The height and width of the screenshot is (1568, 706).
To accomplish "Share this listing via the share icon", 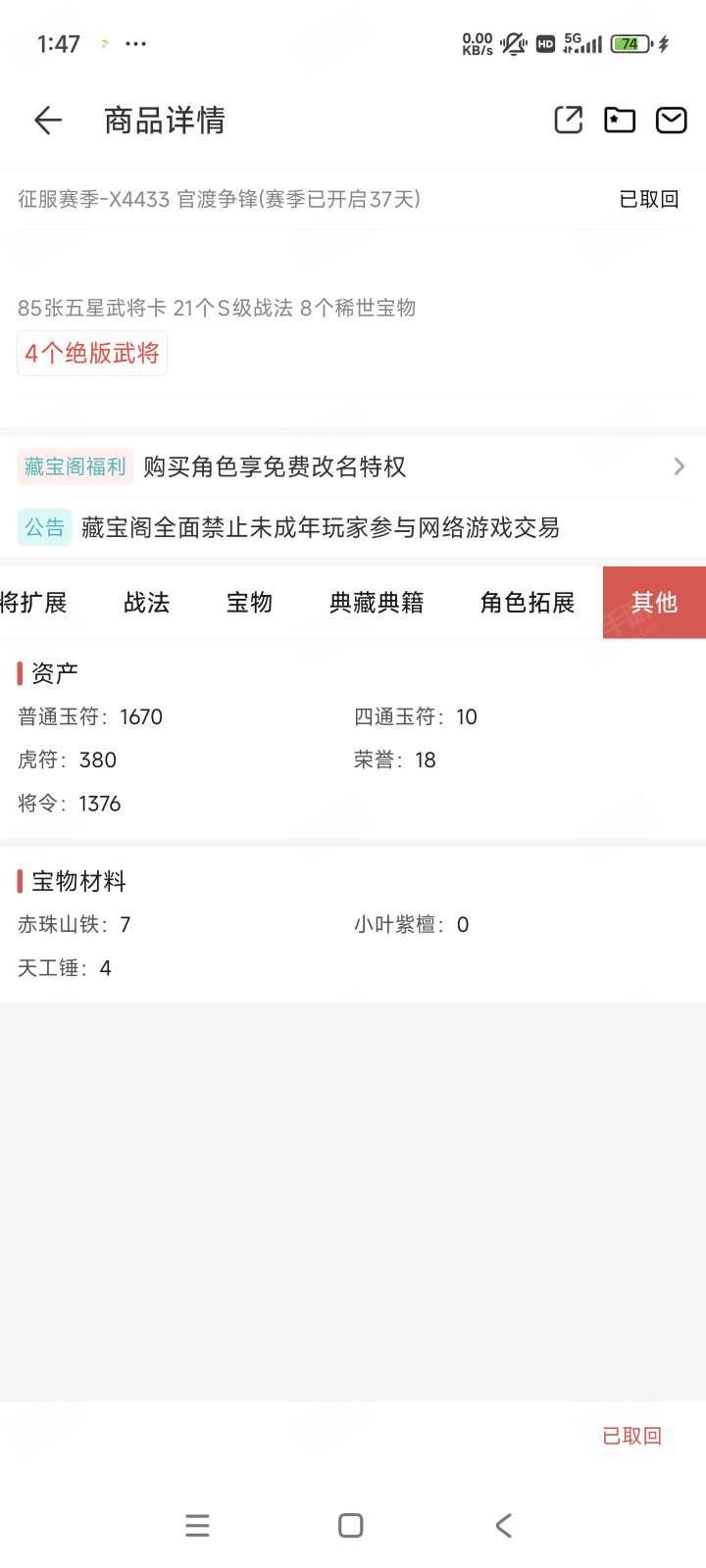I will pyautogui.click(x=569, y=120).
